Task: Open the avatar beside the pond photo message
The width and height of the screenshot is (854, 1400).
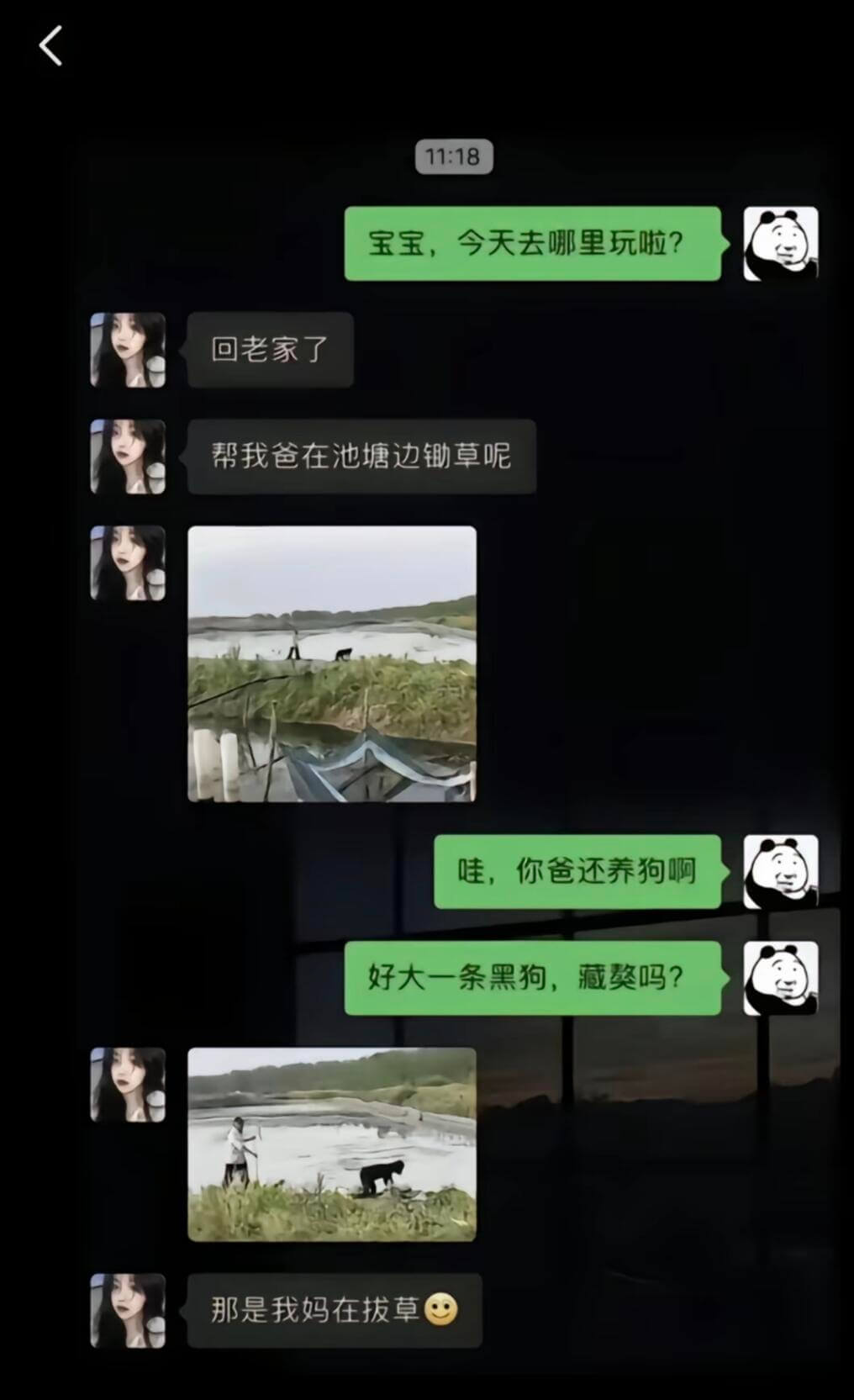Action: [127, 563]
